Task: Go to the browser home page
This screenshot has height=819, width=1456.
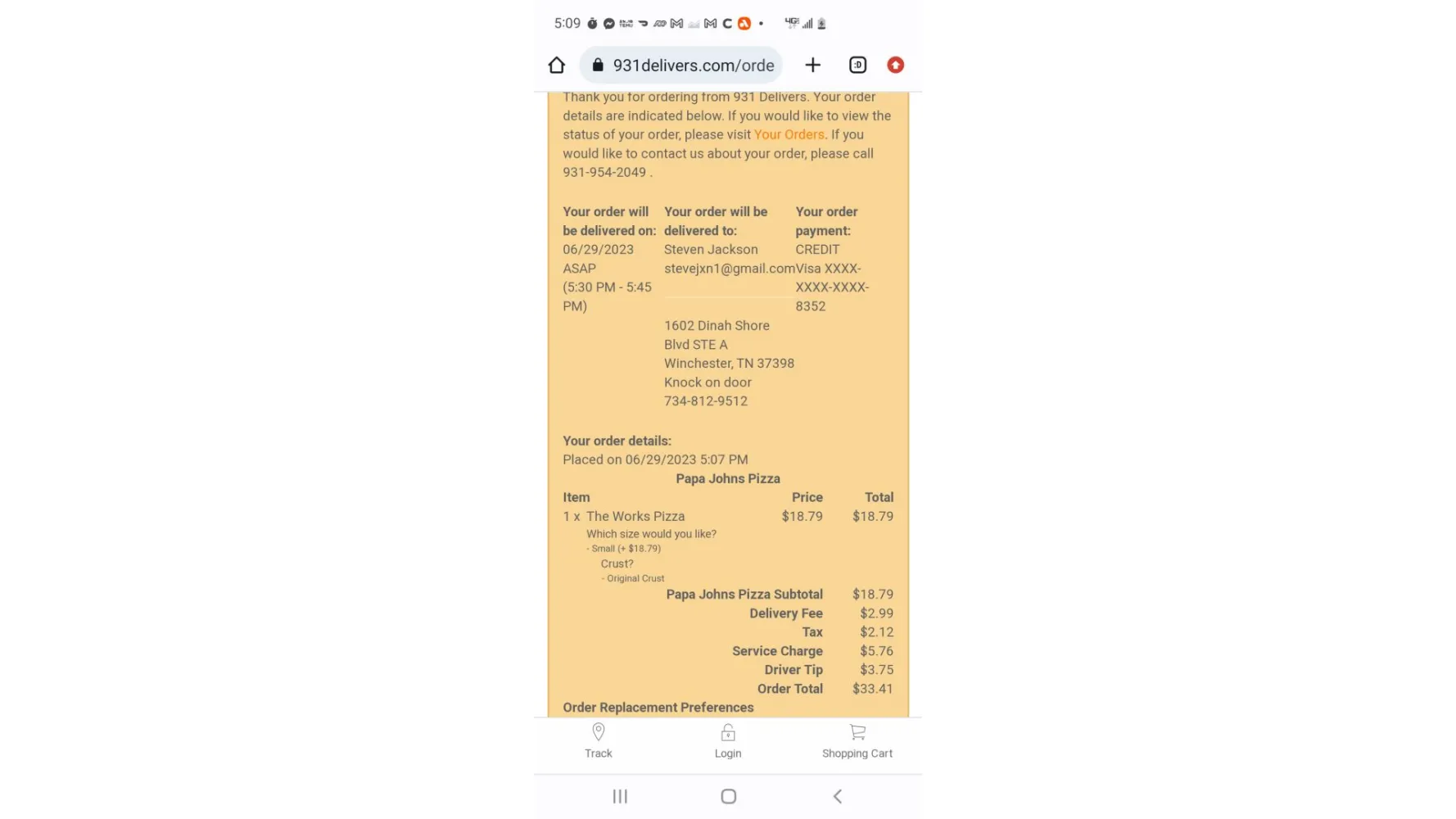Action: coord(557,65)
